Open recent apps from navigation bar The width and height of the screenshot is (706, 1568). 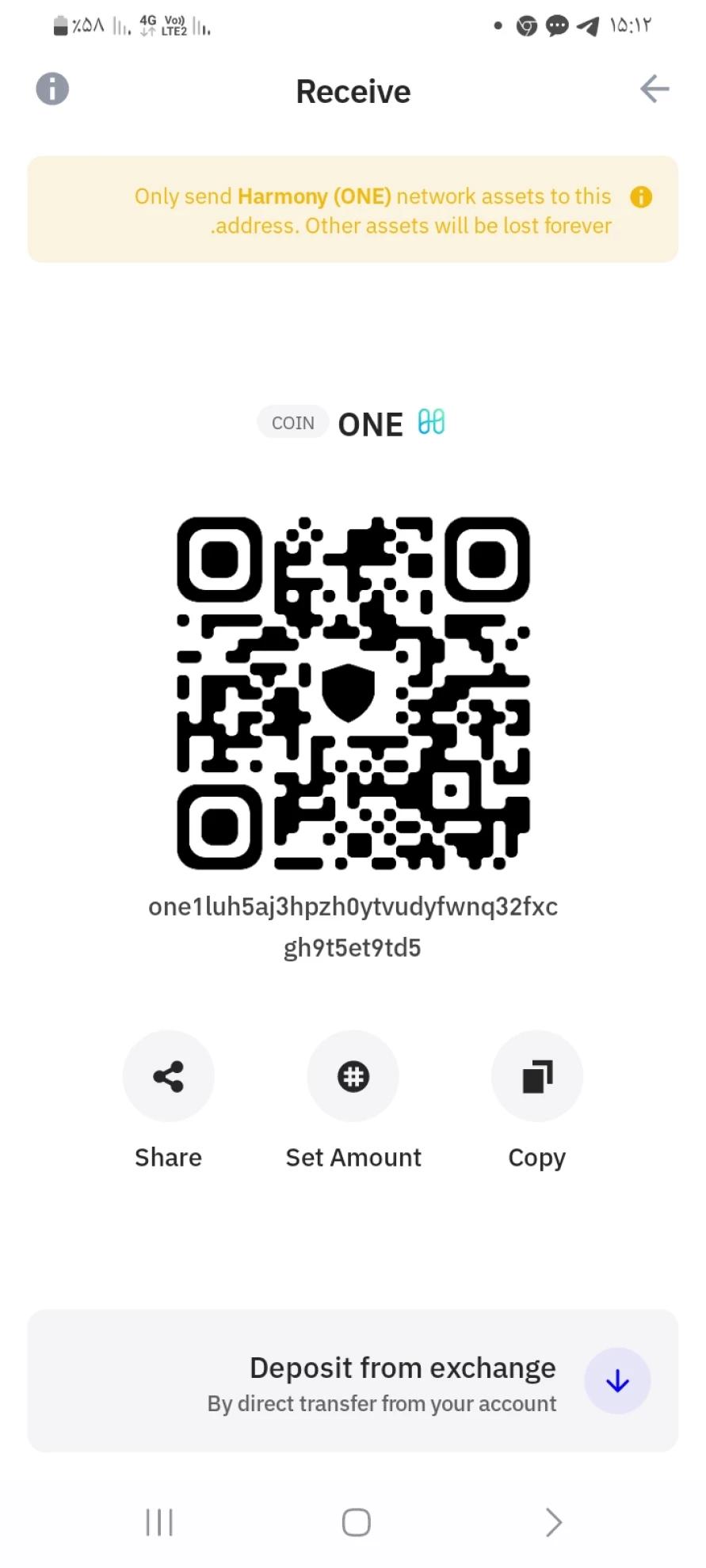(x=159, y=1522)
